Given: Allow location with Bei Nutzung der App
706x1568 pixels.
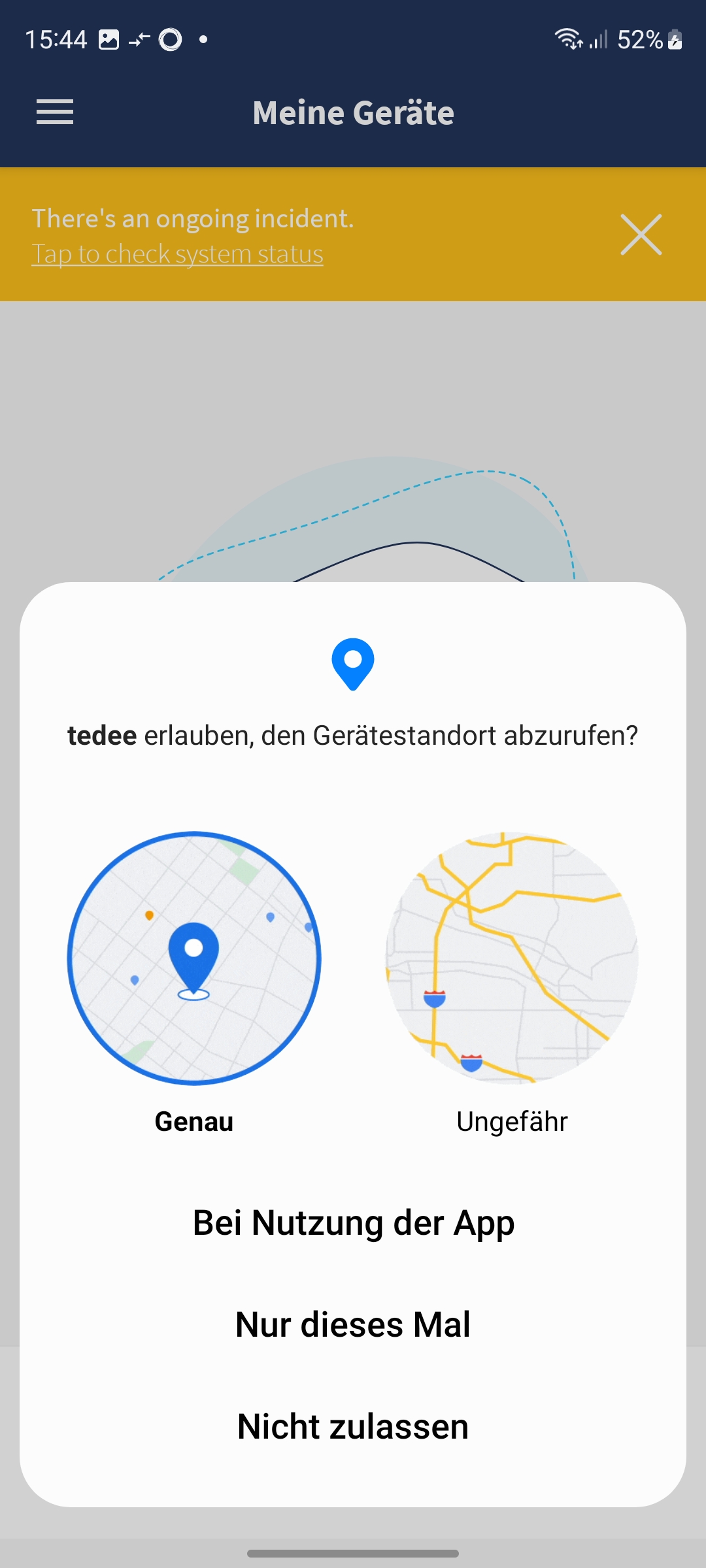Looking at the screenshot, I should pos(353,1223).
